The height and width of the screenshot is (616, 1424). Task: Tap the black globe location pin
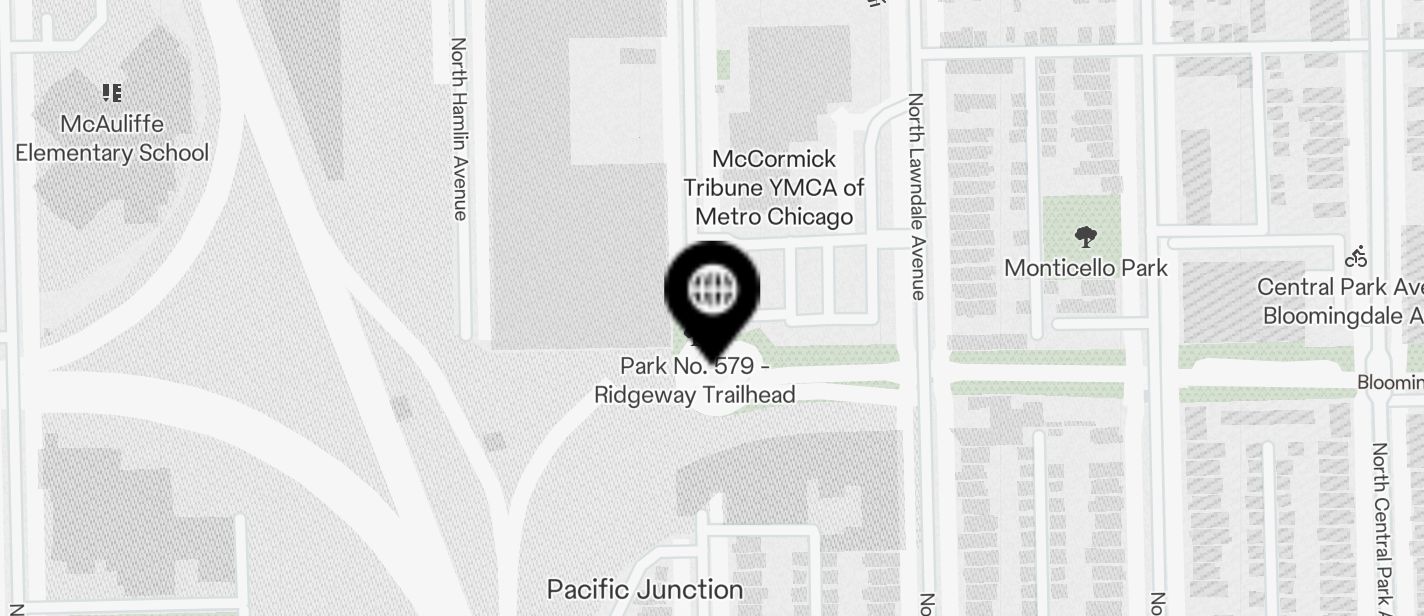click(x=712, y=290)
